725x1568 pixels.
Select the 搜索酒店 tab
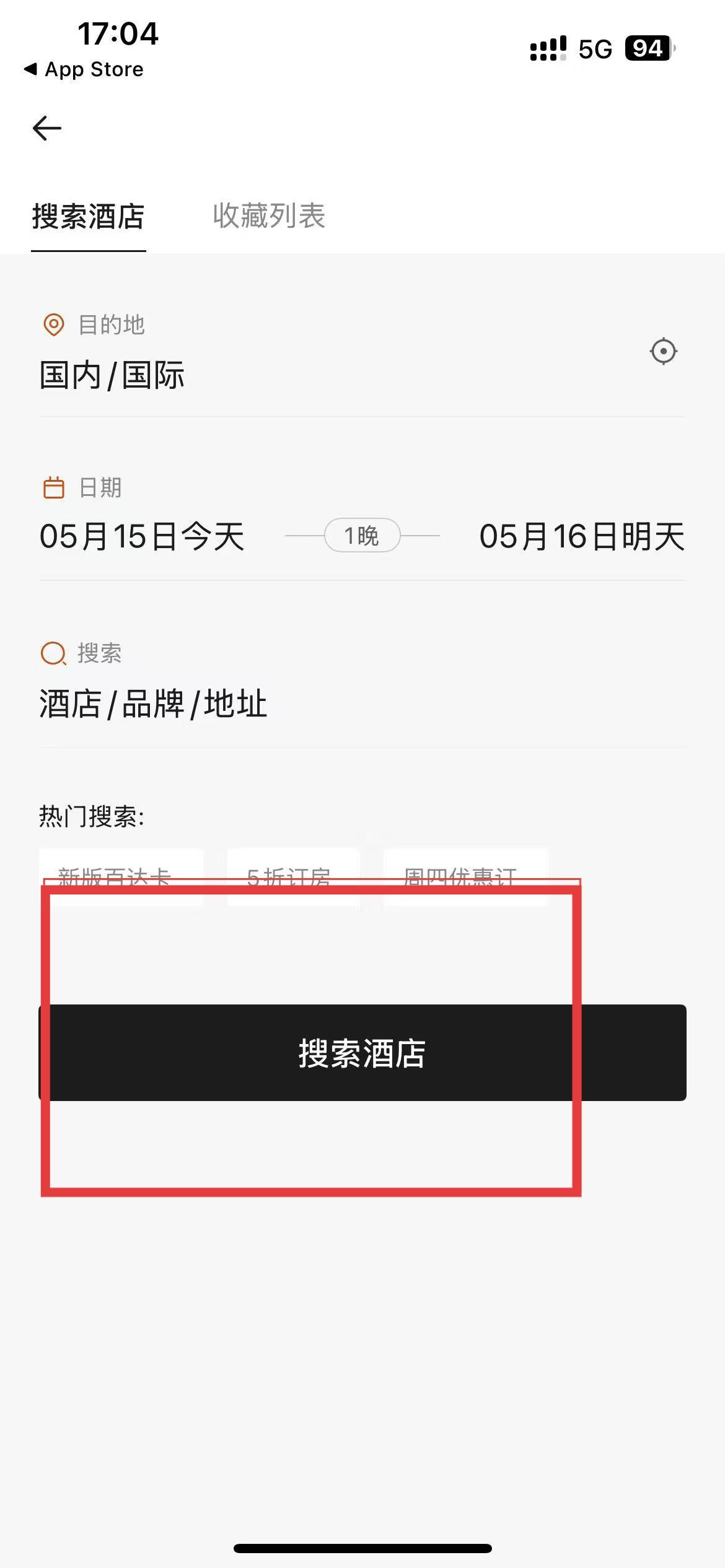(x=88, y=217)
